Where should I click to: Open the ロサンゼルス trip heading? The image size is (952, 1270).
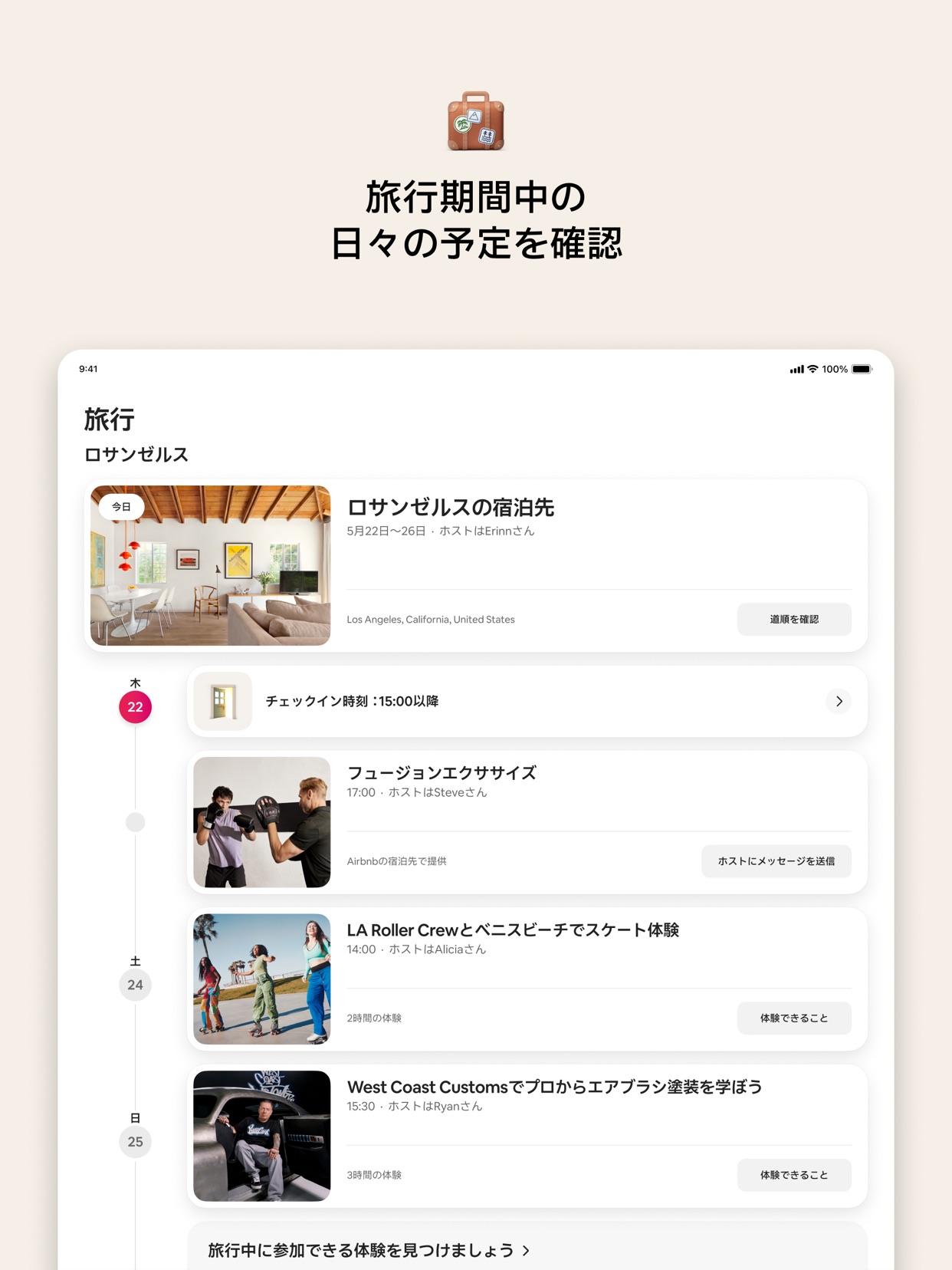tap(136, 454)
